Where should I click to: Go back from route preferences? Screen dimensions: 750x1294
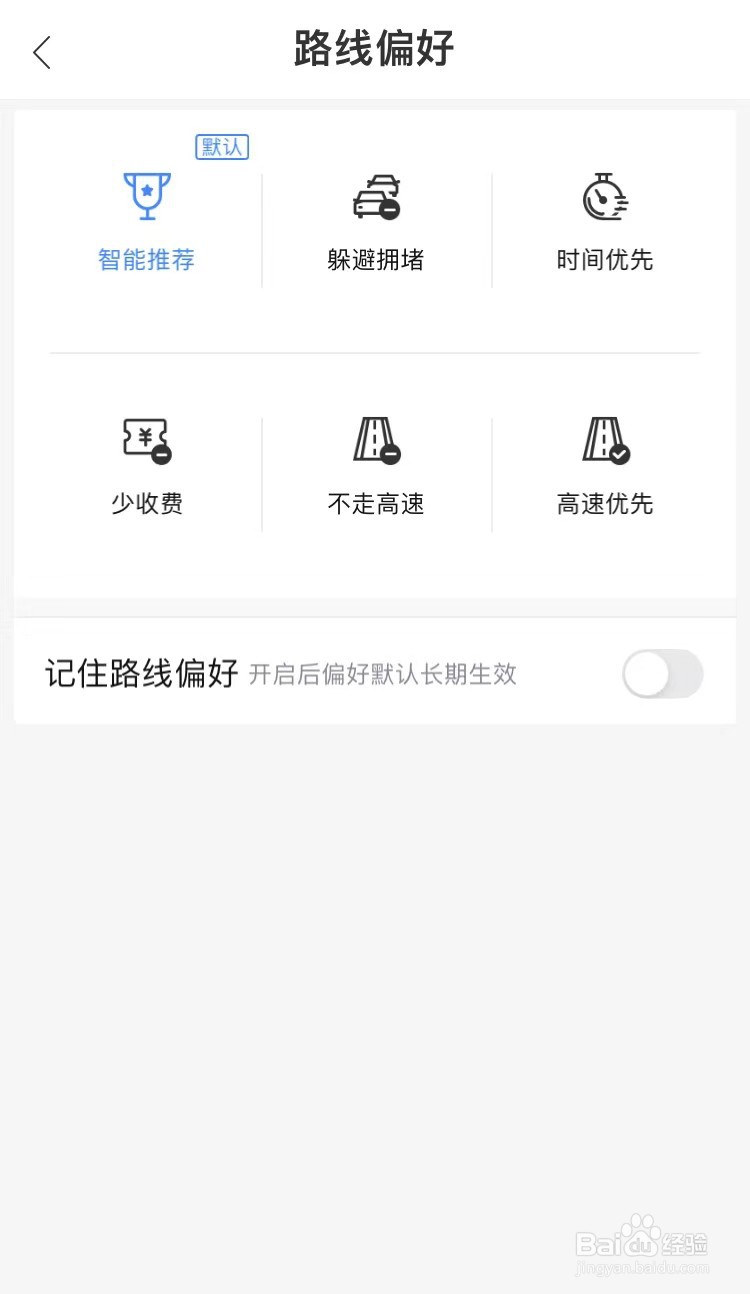point(42,52)
